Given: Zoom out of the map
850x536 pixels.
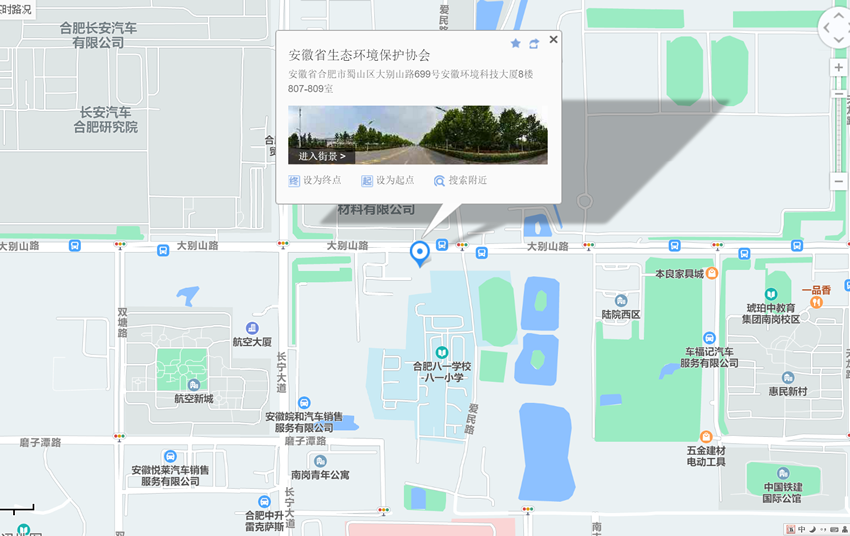Looking at the screenshot, I should [x=838, y=181].
